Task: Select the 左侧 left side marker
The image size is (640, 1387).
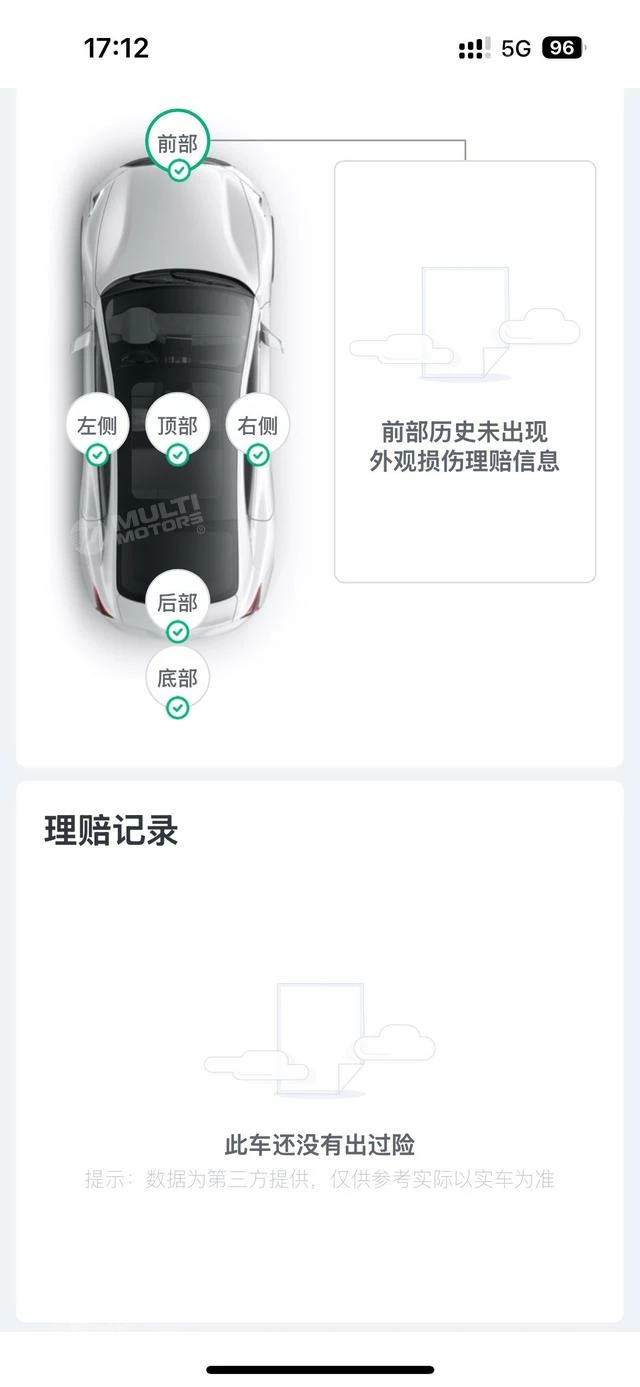Action: point(97,427)
